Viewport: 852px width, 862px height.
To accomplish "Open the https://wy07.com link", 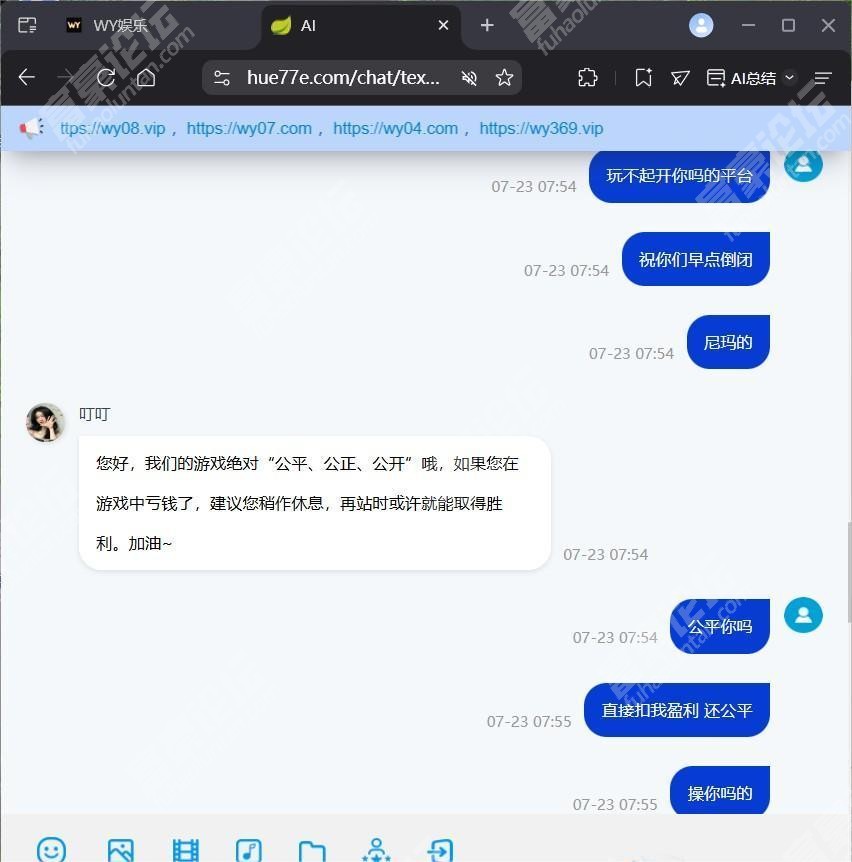I will [249, 128].
